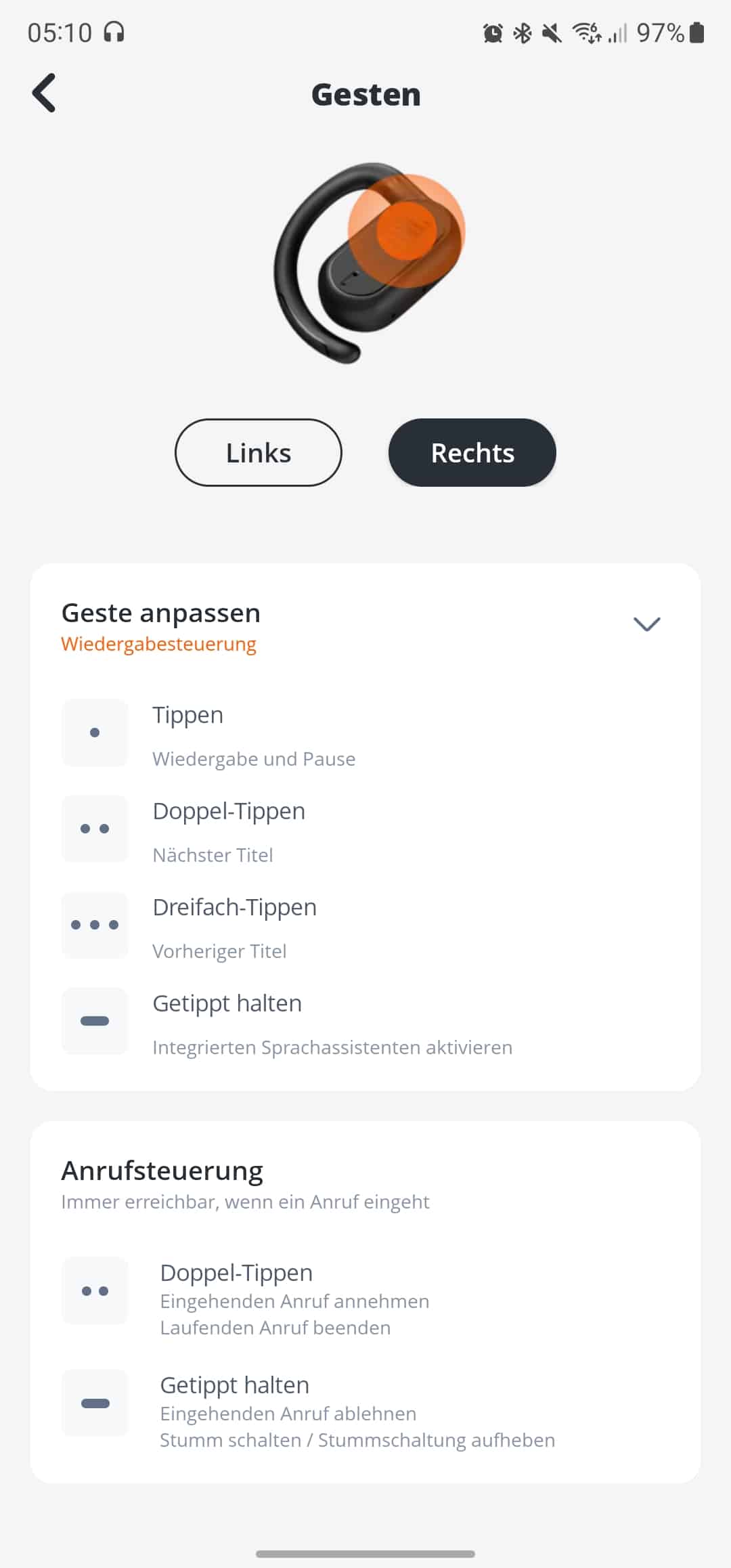Switch to the Links earbud

click(x=259, y=452)
